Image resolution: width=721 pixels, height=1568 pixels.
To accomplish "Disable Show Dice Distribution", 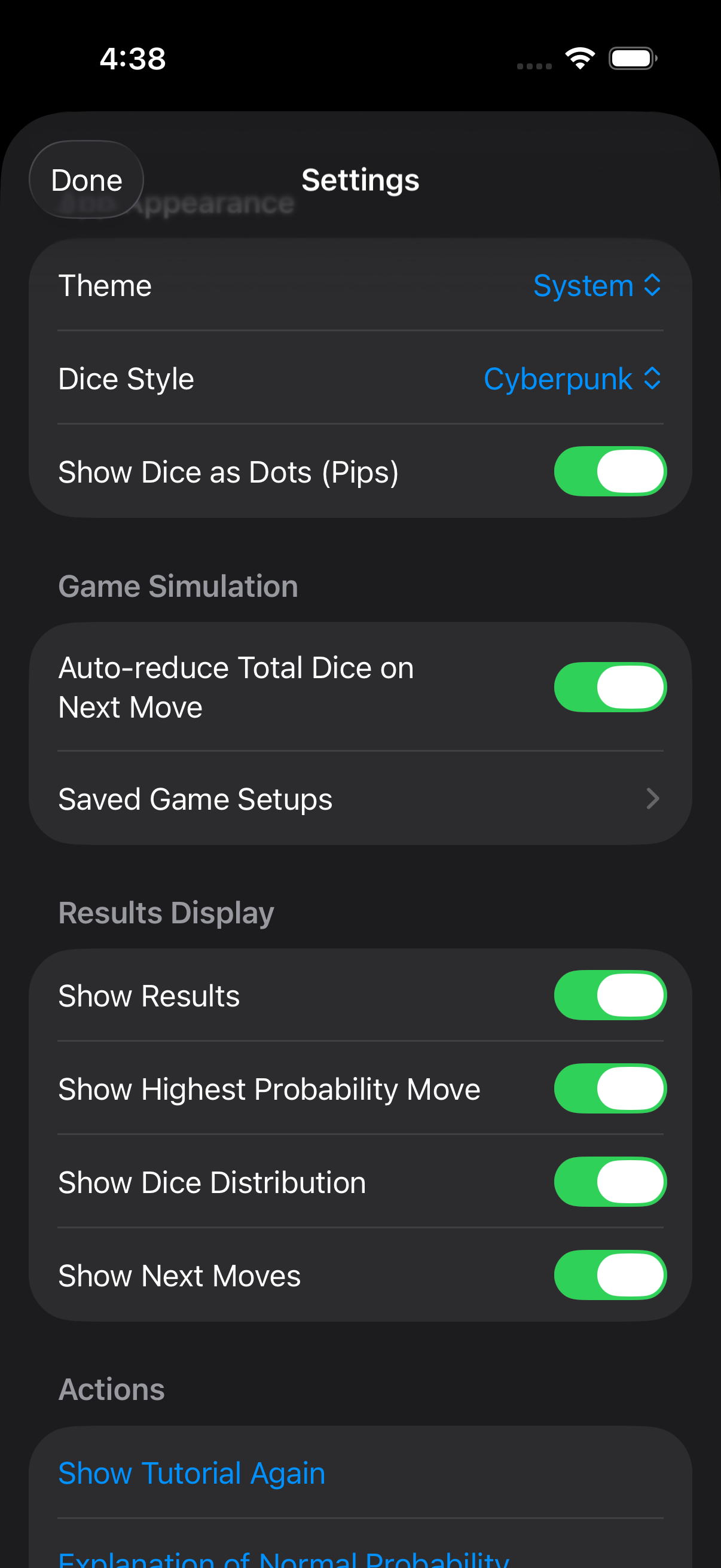I will coord(609,1182).
